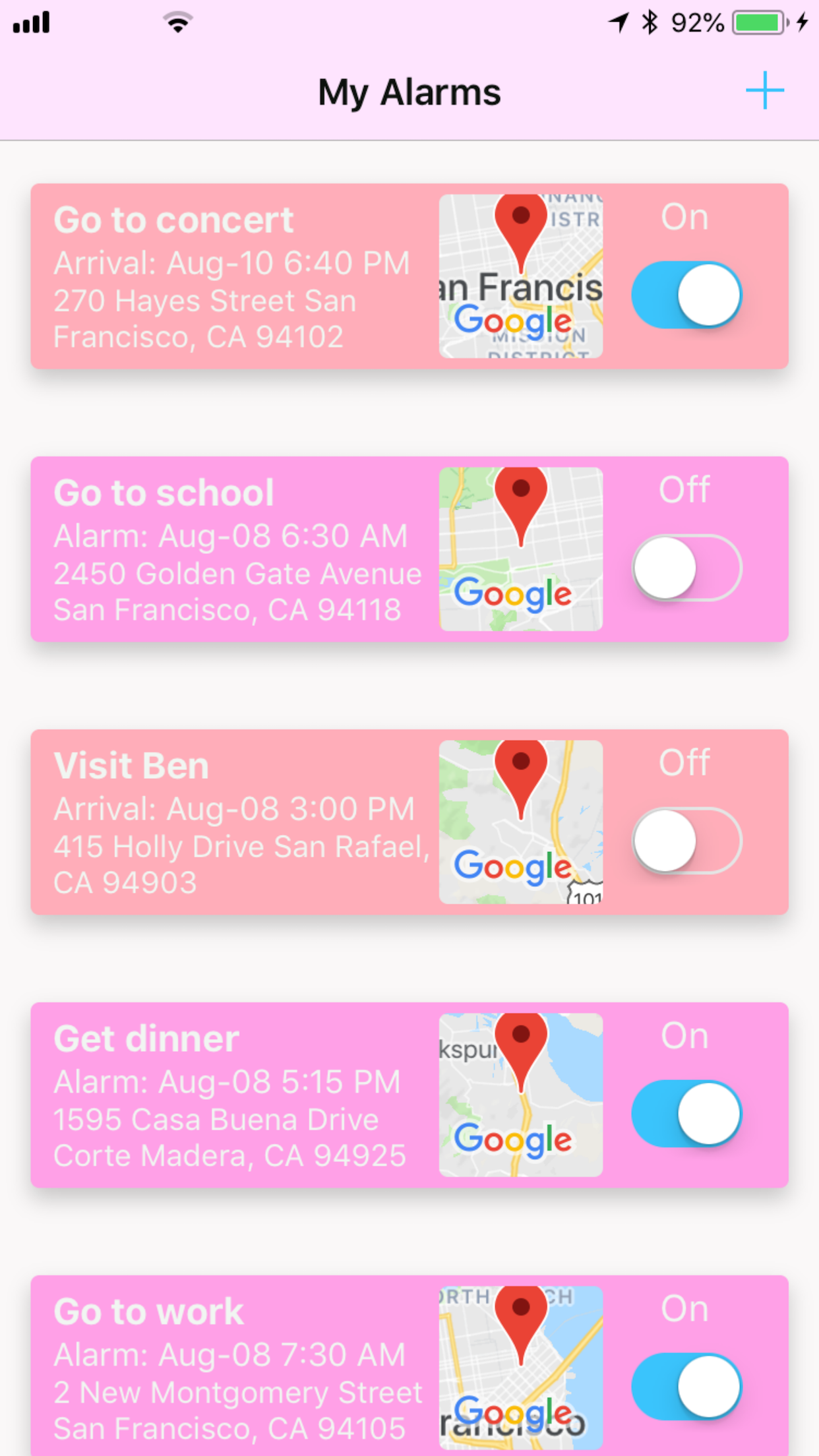Switch on the Visit Ben alarm
819x1456 pixels.
(x=686, y=841)
